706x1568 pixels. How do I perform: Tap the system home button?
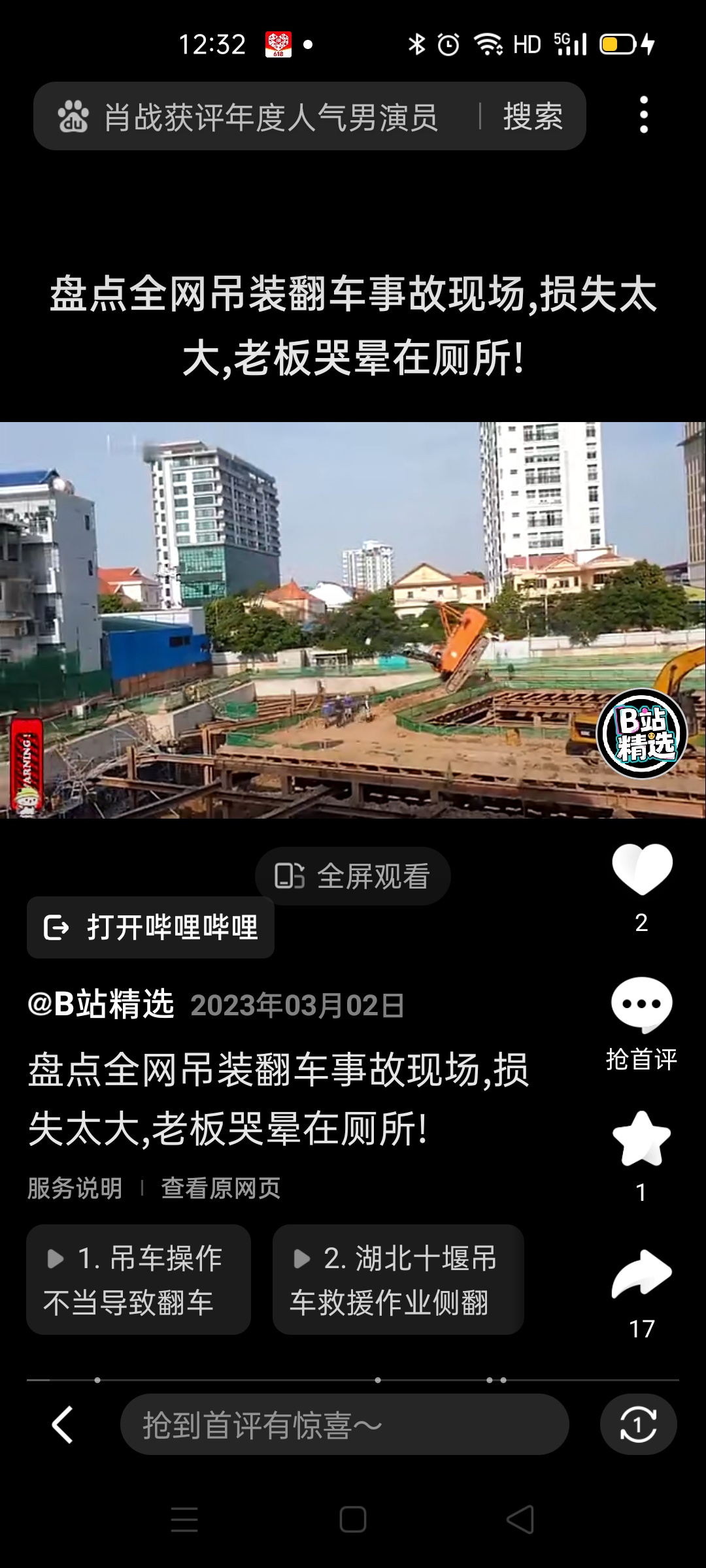click(x=353, y=1520)
